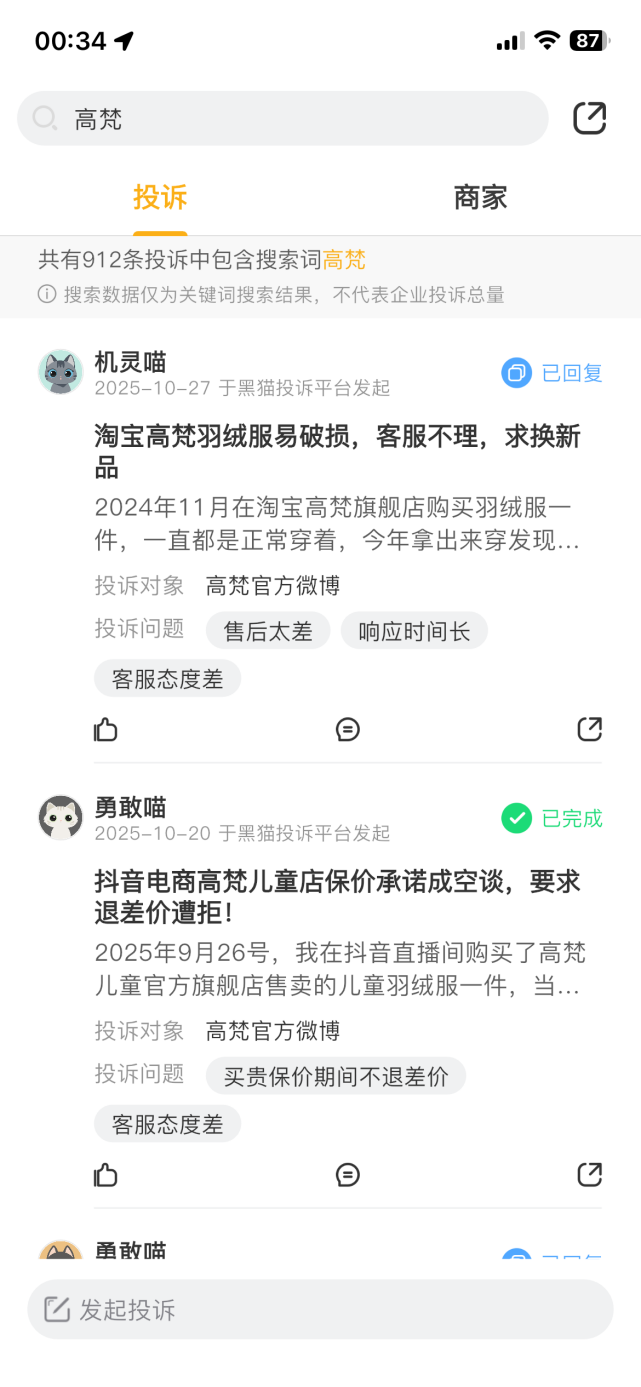Like 机灵喵's complaint
The width and height of the screenshot is (641, 1387).
click(x=106, y=730)
